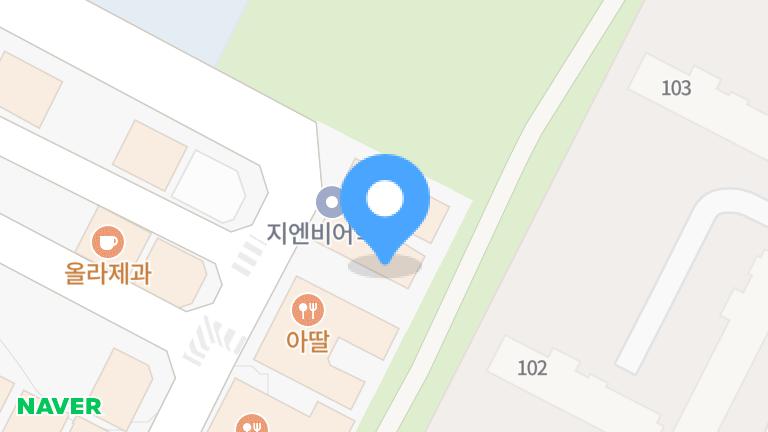Screen dimensions: 768x432
Task: Open the 올라제과 cafe marker
Action: click(107, 241)
